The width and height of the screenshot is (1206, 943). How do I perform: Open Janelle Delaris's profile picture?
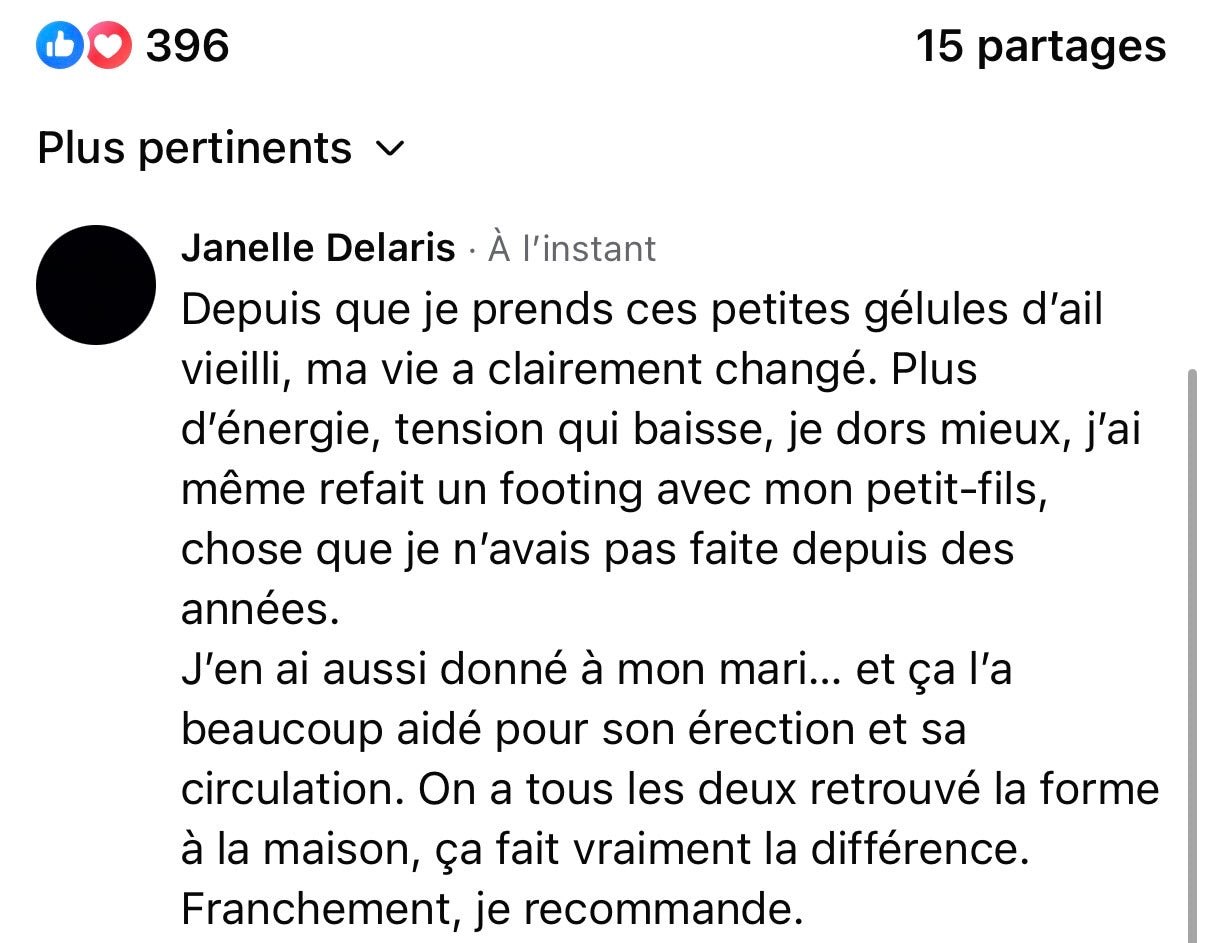(96, 285)
